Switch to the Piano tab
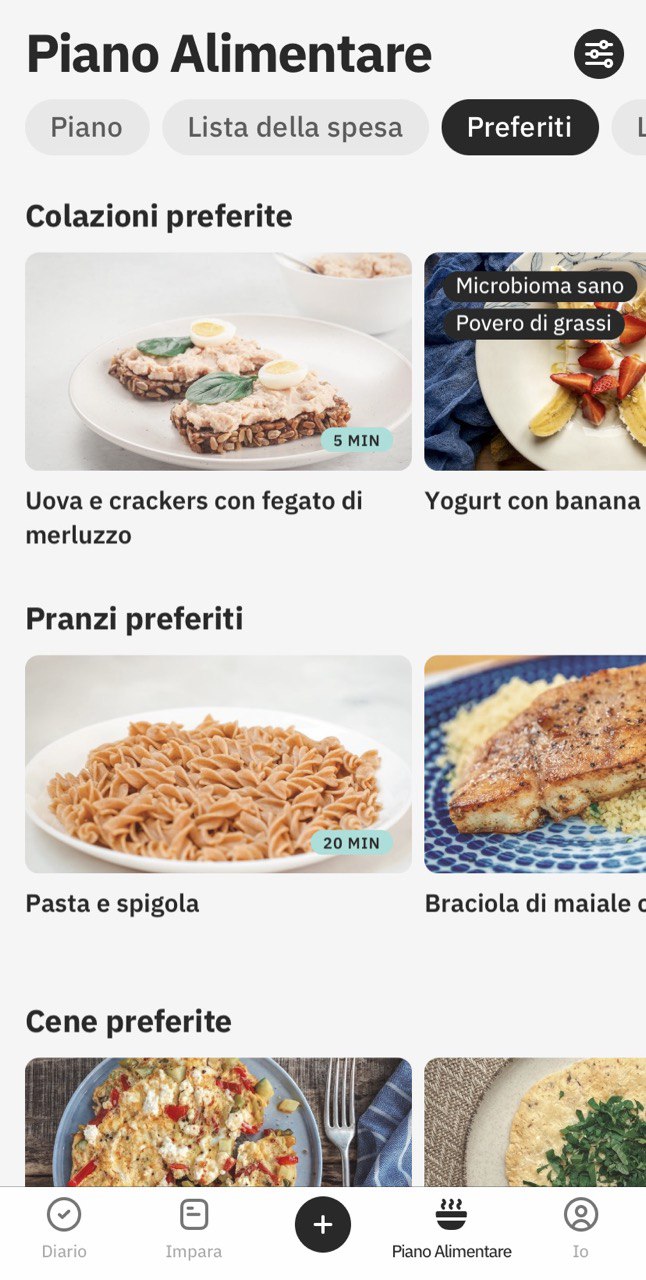 [87, 127]
